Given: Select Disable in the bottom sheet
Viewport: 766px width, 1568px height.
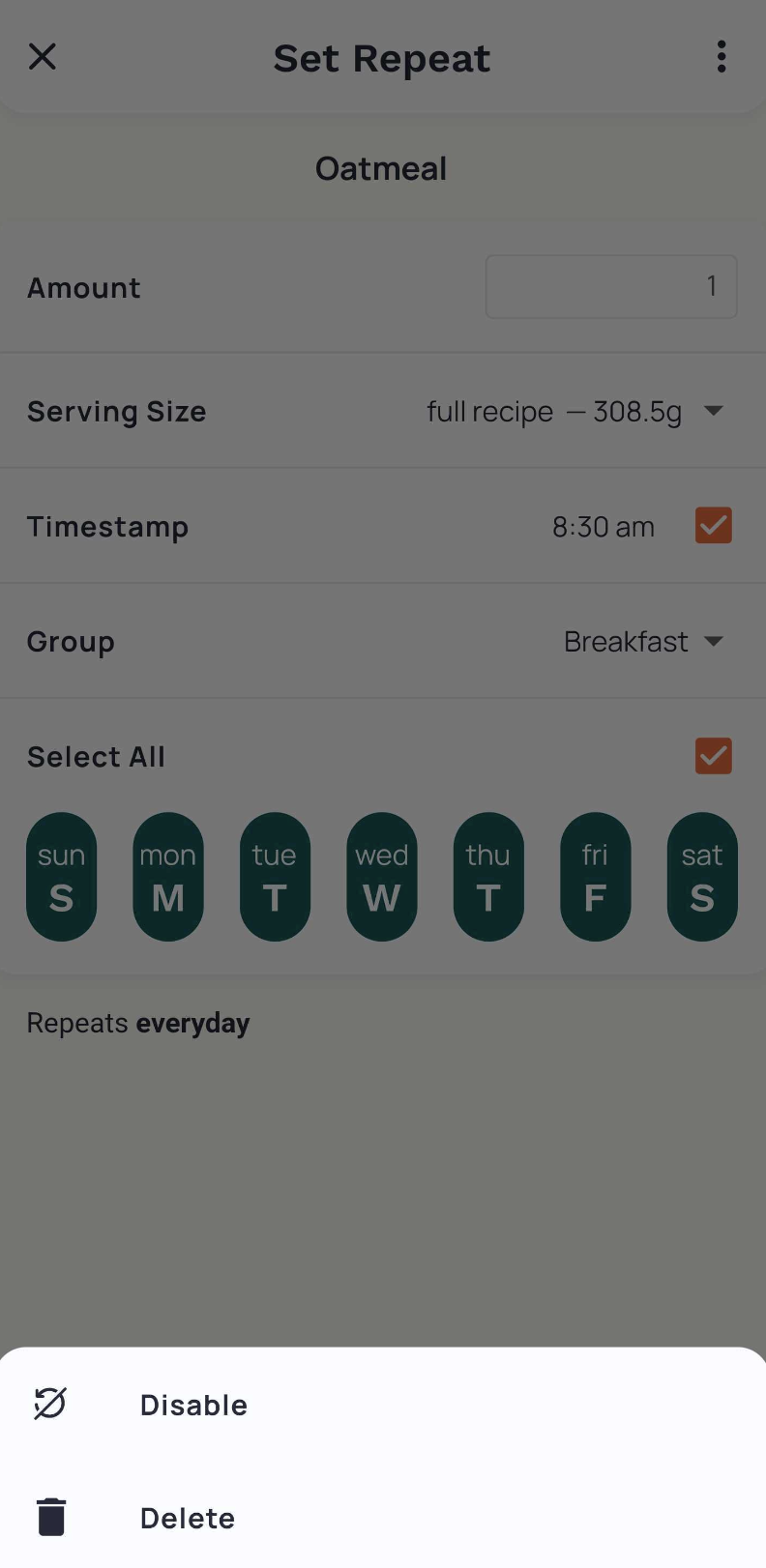Looking at the screenshot, I should pyautogui.click(x=383, y=1405).
